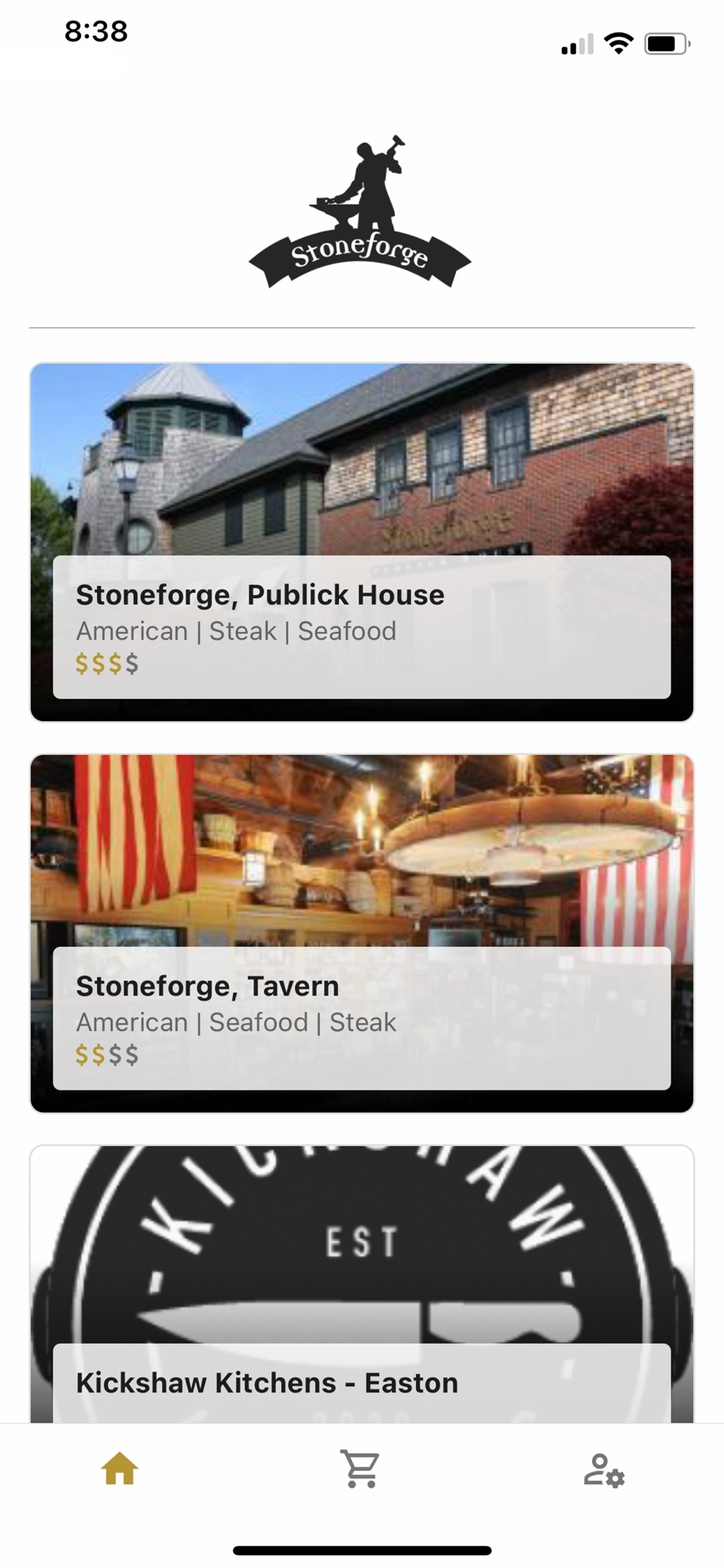Viewport: 724px width, 1568px height.
Task: Open the shopping cart tab
Action: (360, 1469)
